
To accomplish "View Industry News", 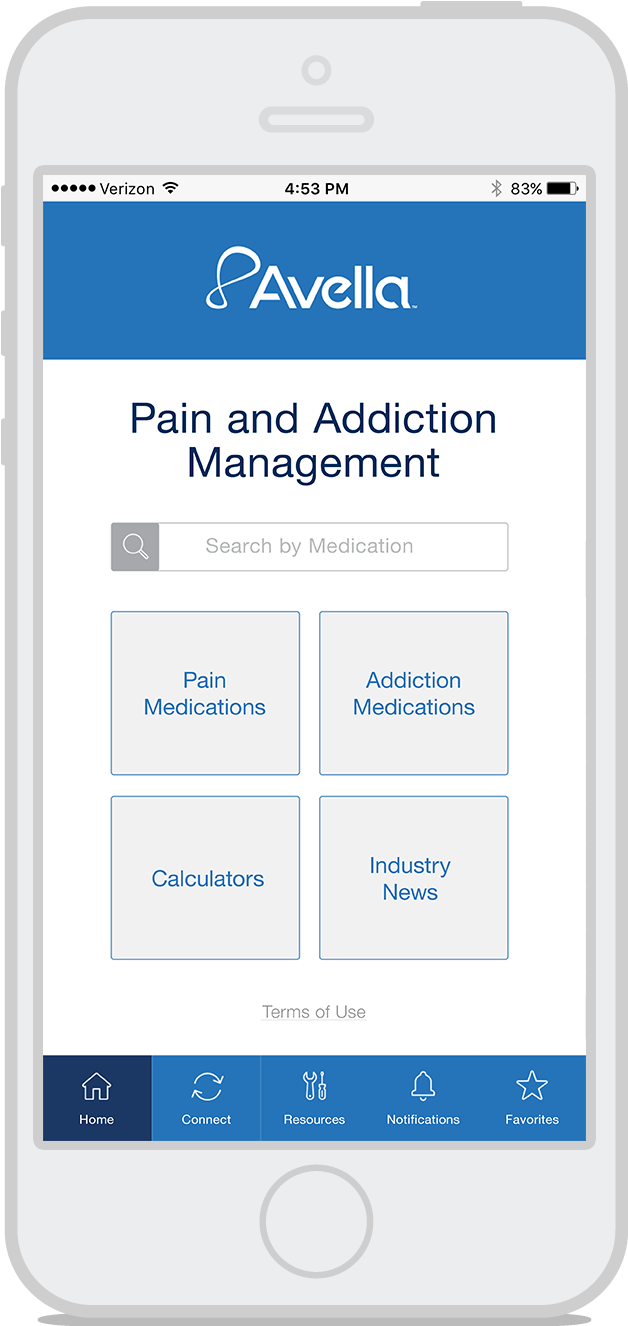I will (413, 878).
